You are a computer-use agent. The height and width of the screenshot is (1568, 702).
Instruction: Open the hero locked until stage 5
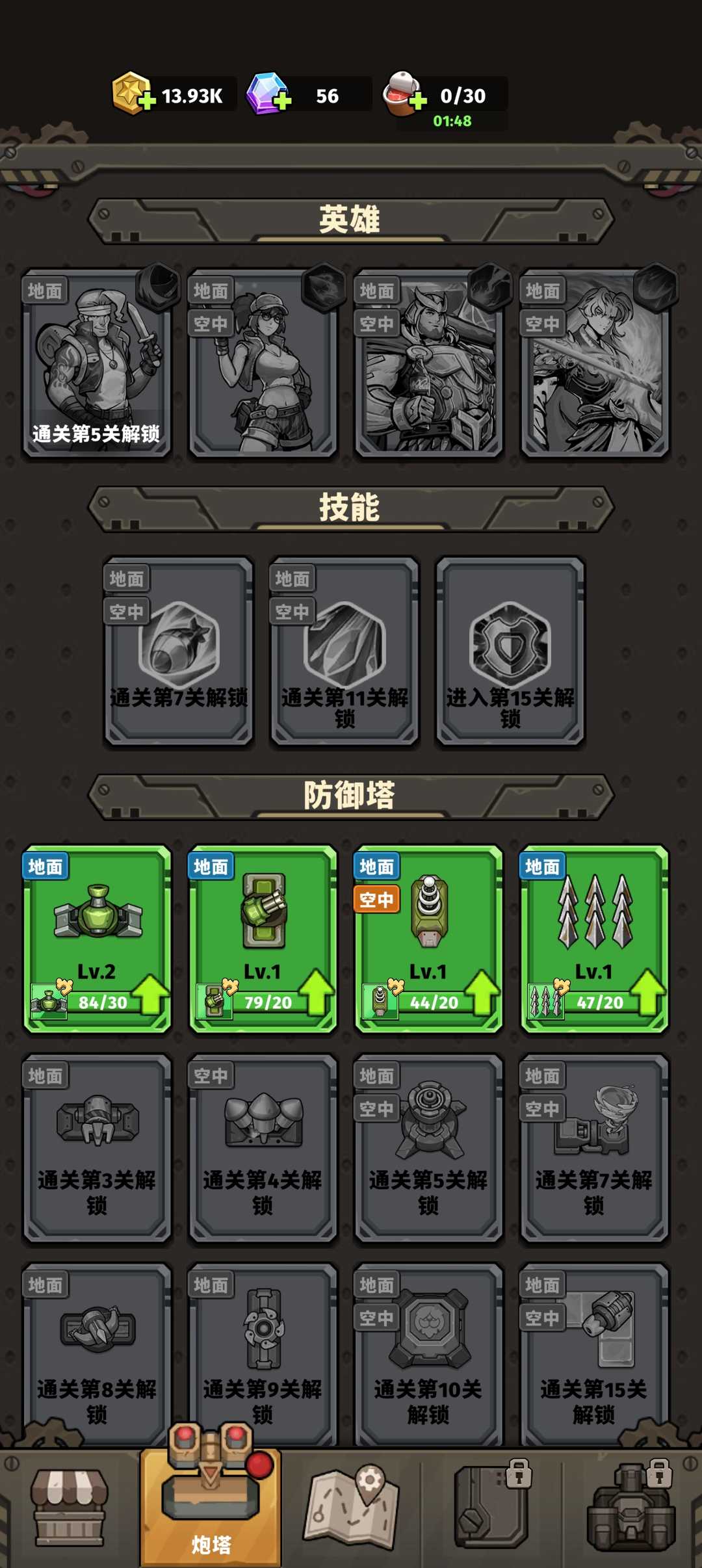97,364
